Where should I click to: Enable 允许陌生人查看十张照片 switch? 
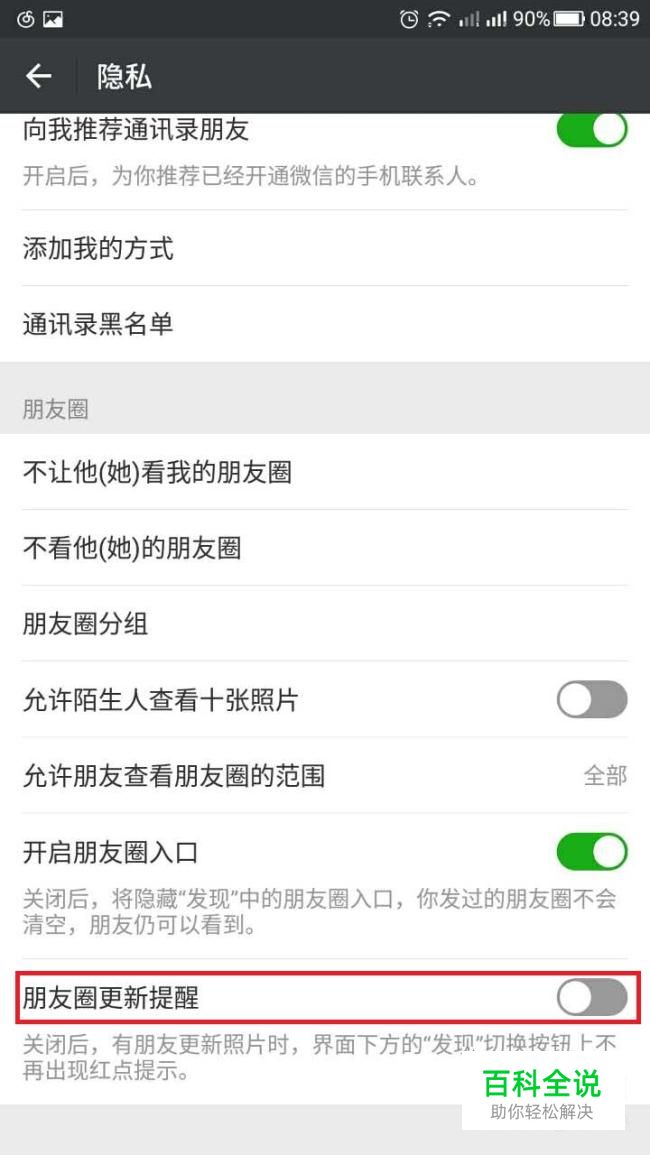[592, 699]
